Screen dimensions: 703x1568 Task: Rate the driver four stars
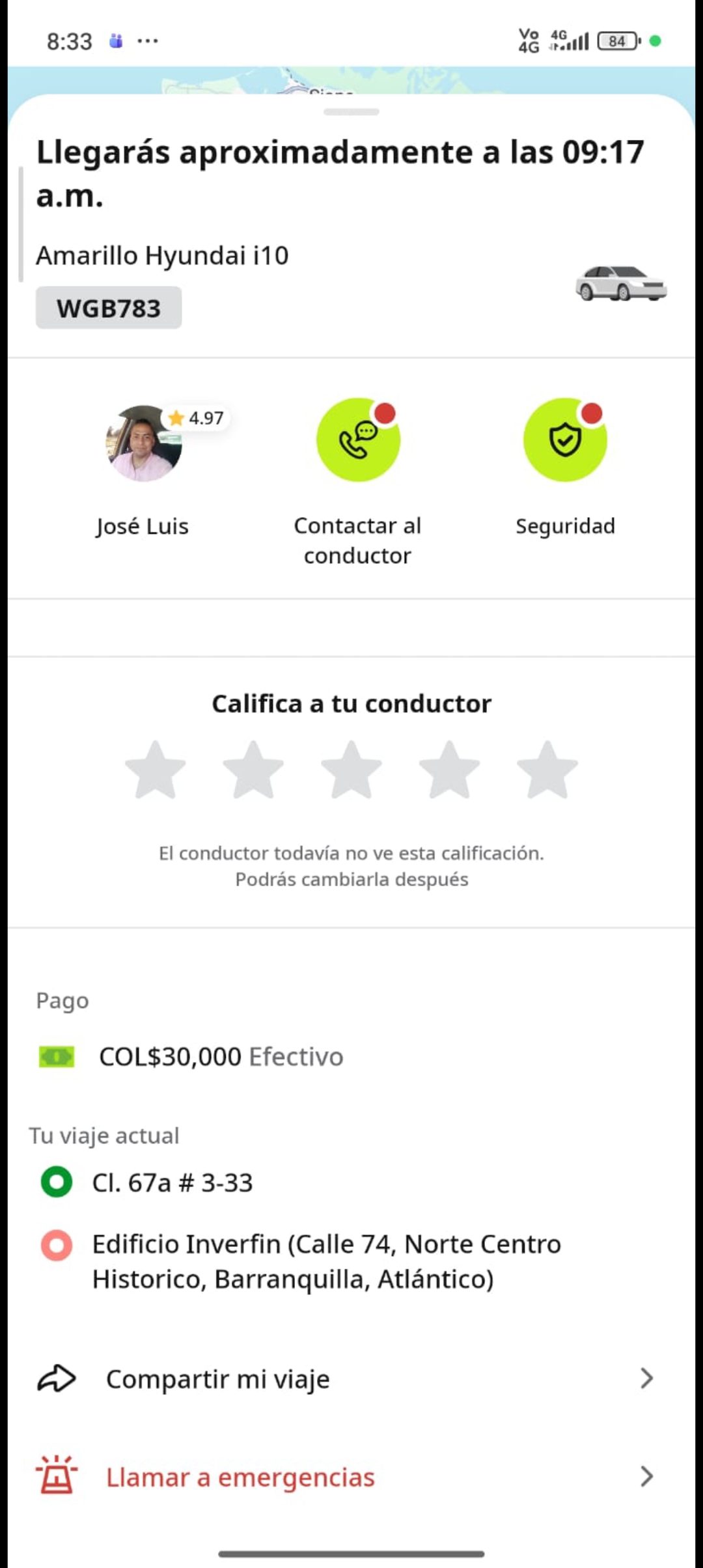click(449, 770)
